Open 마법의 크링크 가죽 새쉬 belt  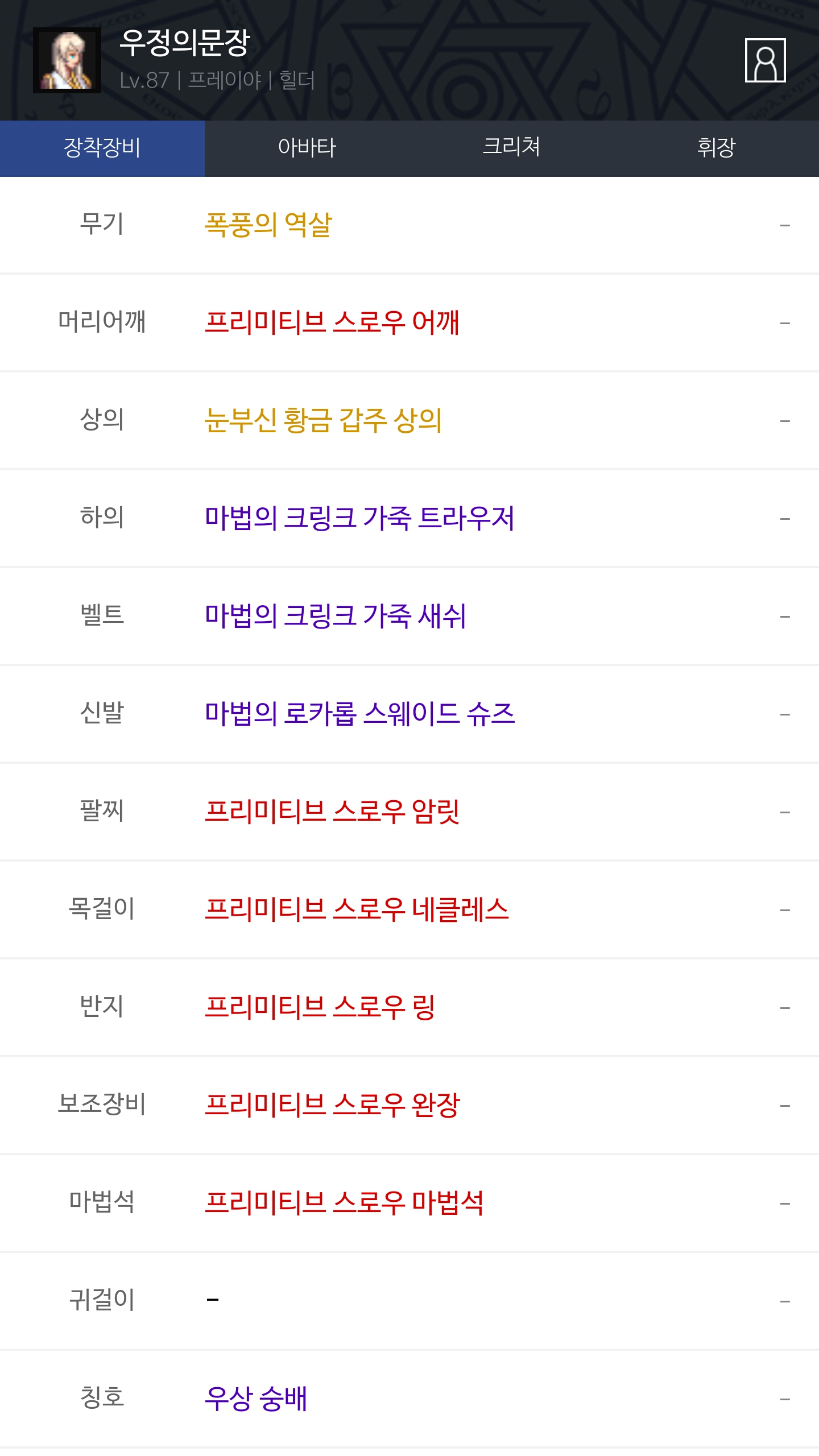pyautogui.click(x=336, y=616)
